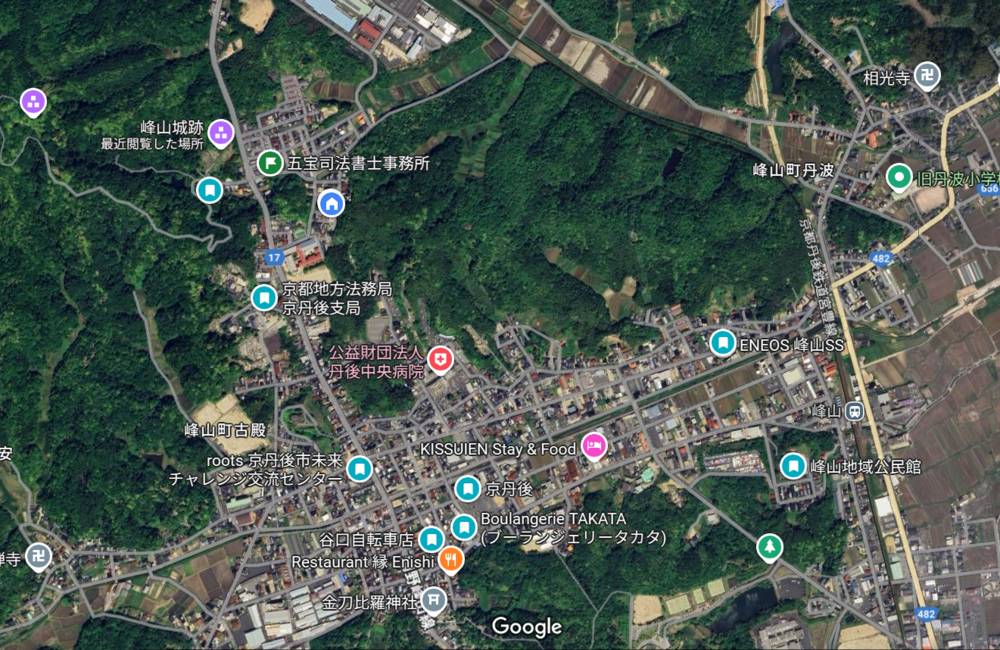Select the Restaurant 縁 Enishi orange pin
1000x650 pixels.
pyautogui.click(x=451, y=560)
